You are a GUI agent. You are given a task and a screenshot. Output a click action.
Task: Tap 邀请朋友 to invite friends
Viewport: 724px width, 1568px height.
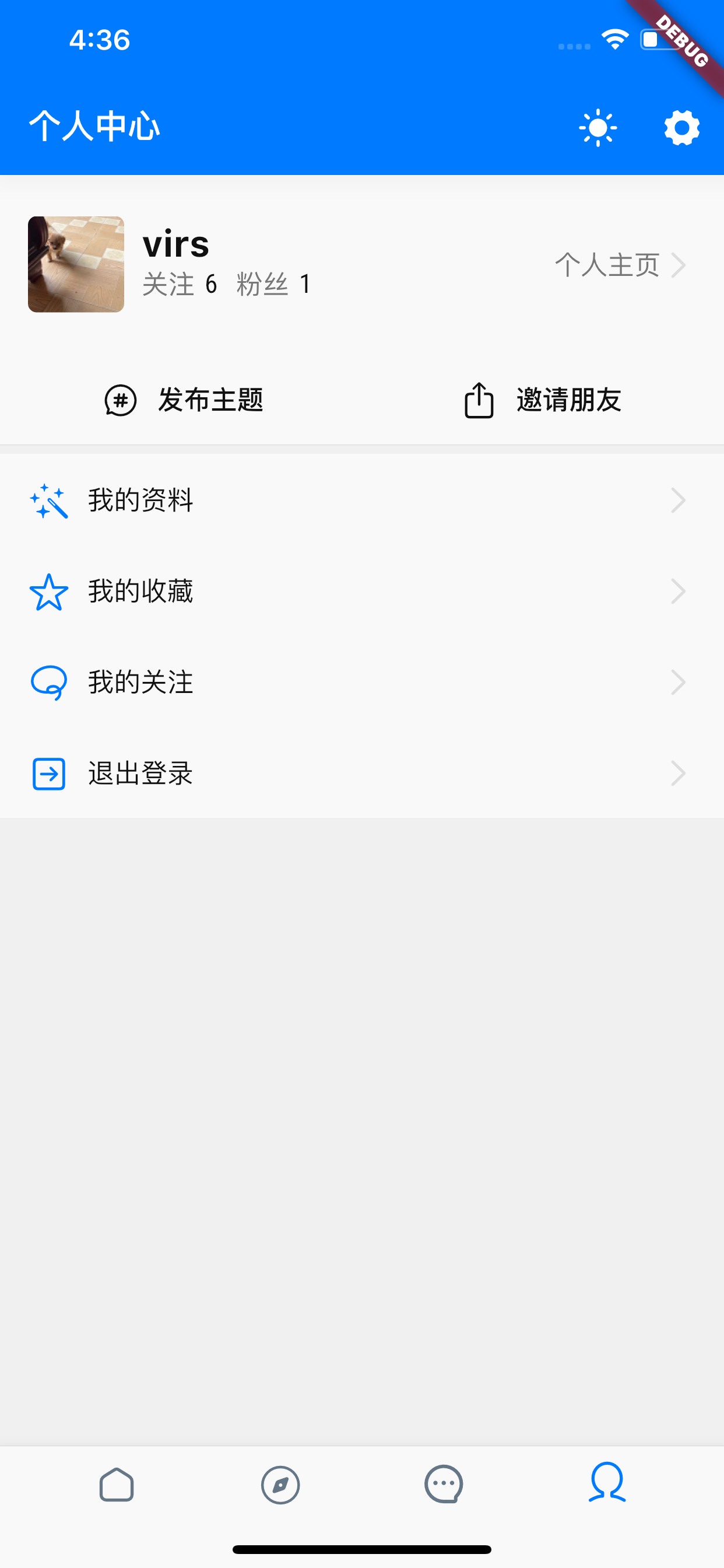542,401
